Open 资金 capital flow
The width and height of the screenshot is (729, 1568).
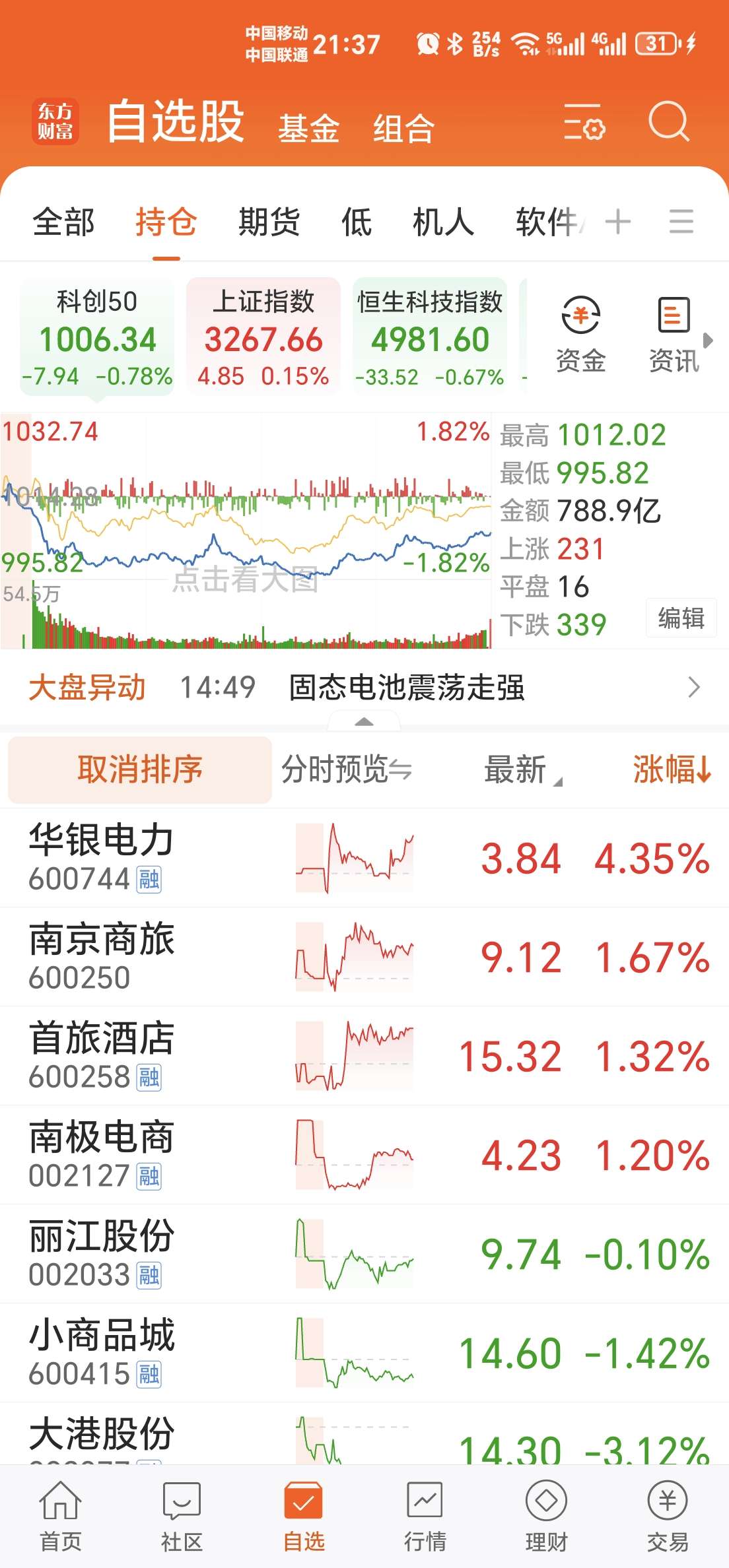coord(580,335)
